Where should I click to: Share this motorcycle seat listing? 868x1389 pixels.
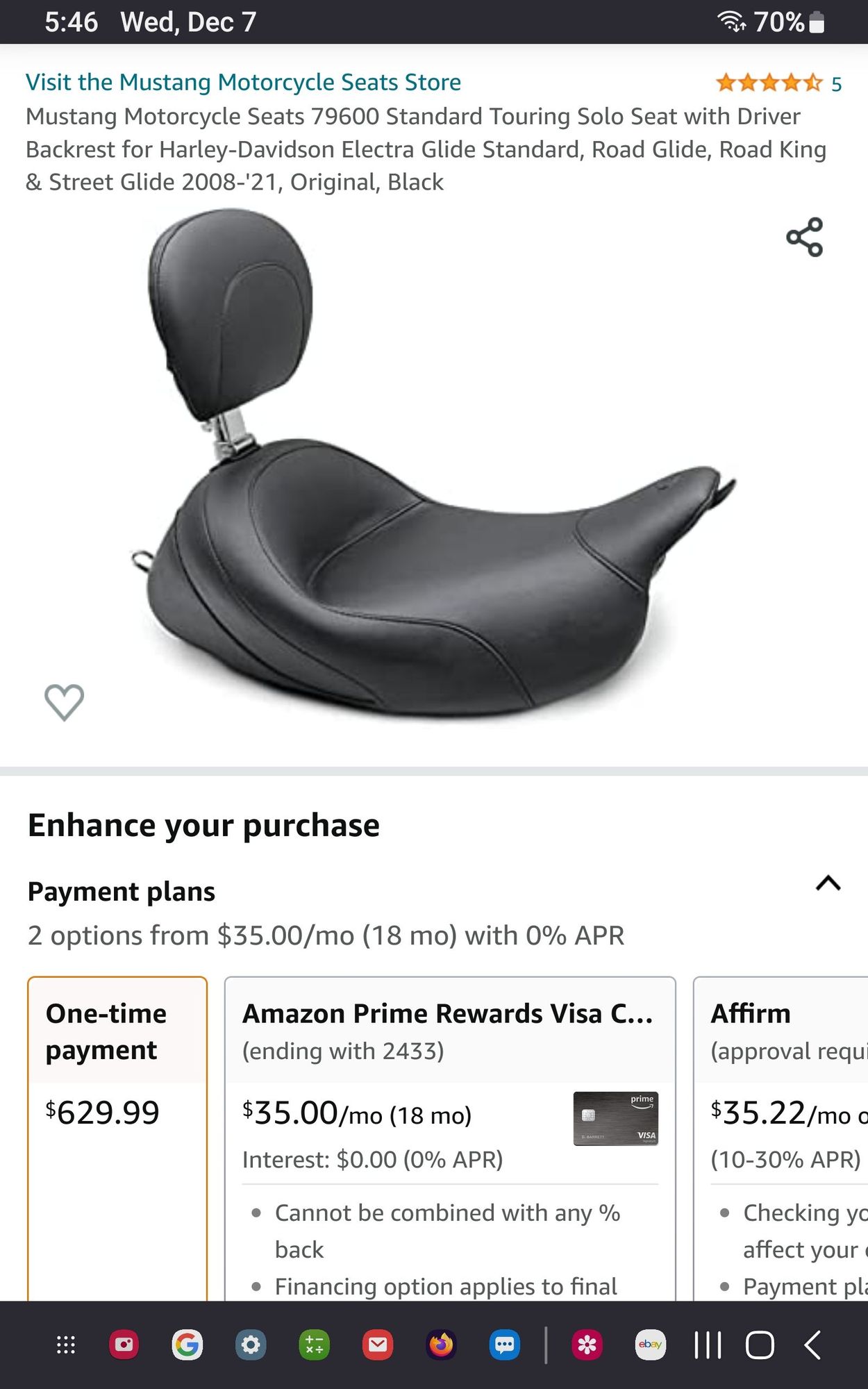804,238
